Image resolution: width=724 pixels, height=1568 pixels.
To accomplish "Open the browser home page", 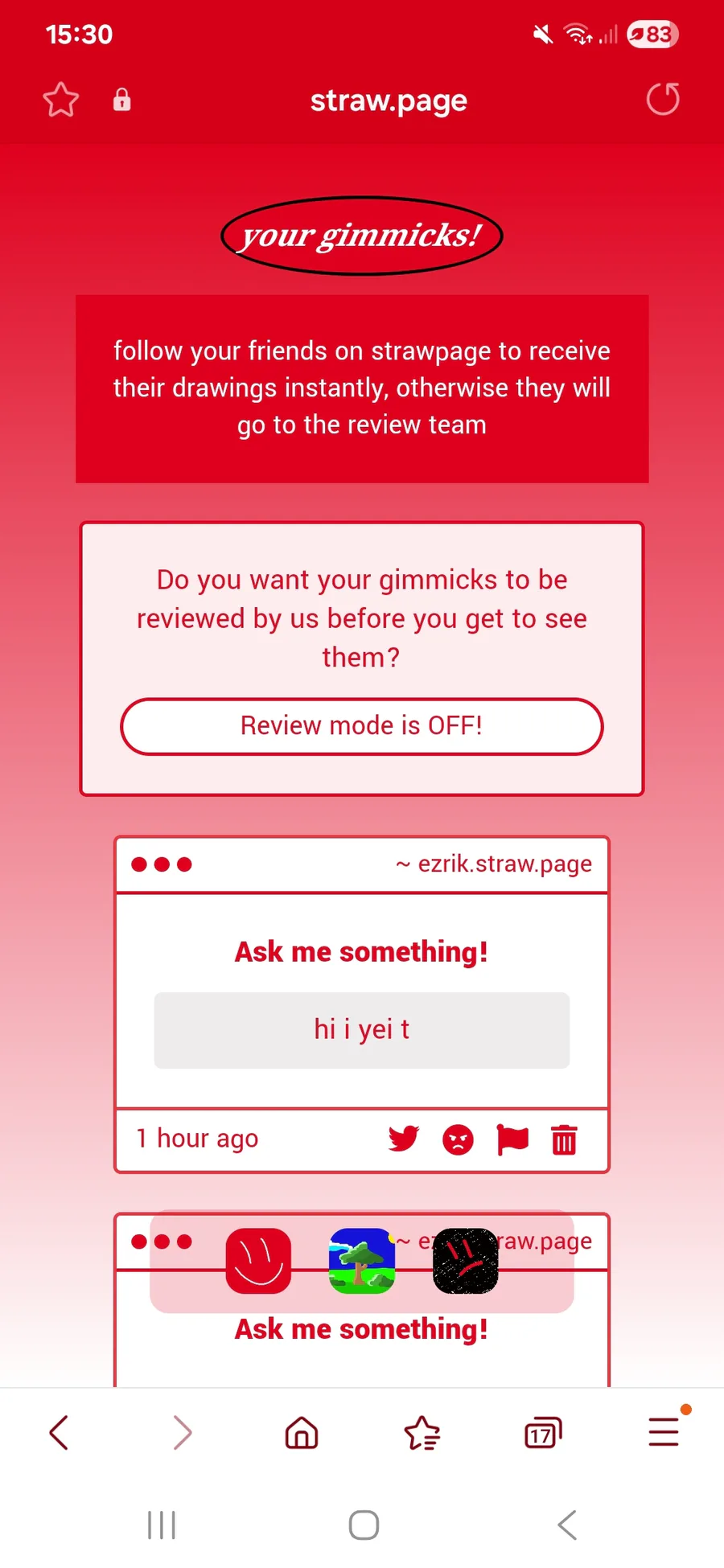I will (302, 1432).
